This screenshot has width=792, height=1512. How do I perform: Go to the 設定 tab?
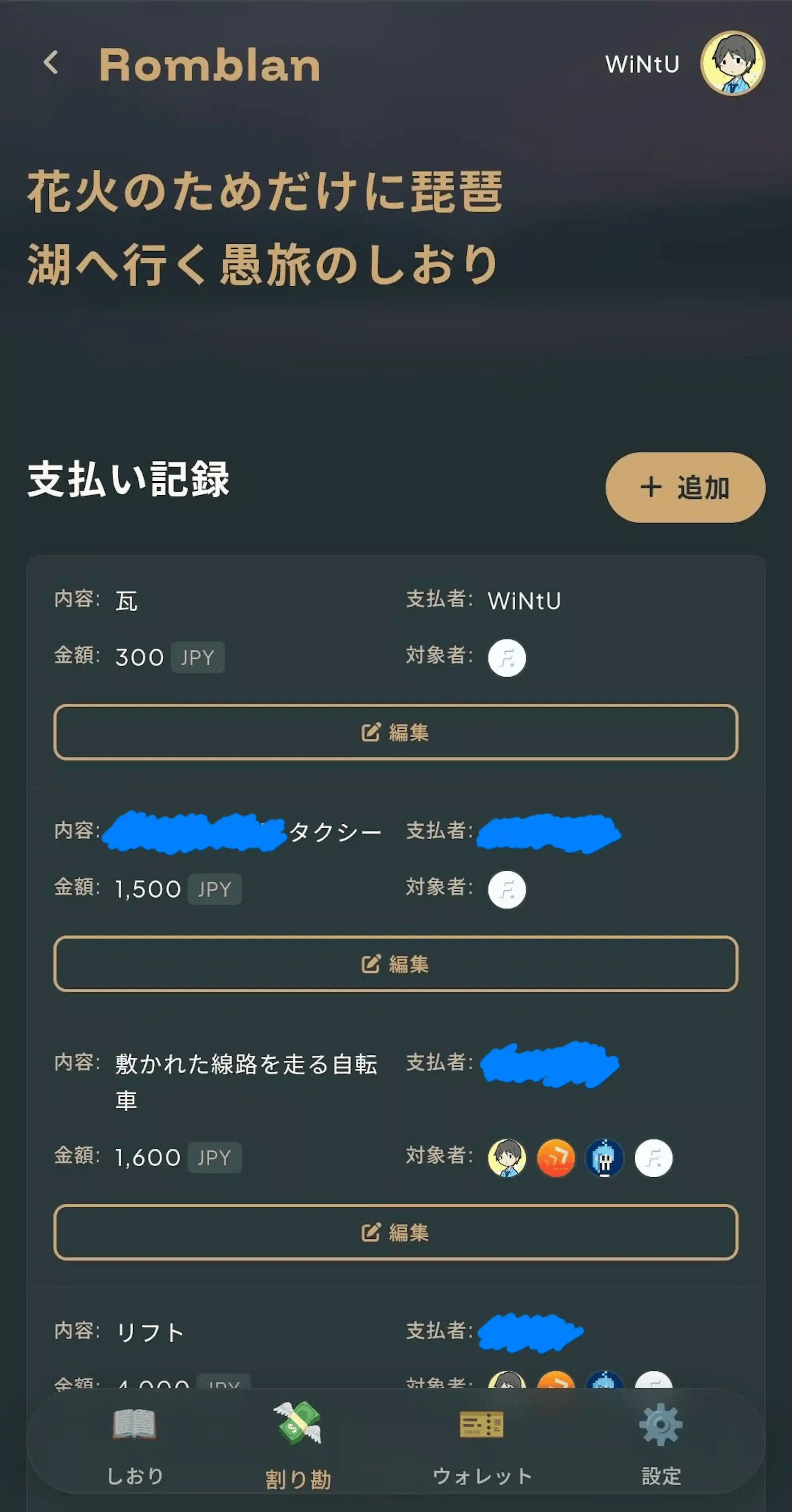[661, 1443]
